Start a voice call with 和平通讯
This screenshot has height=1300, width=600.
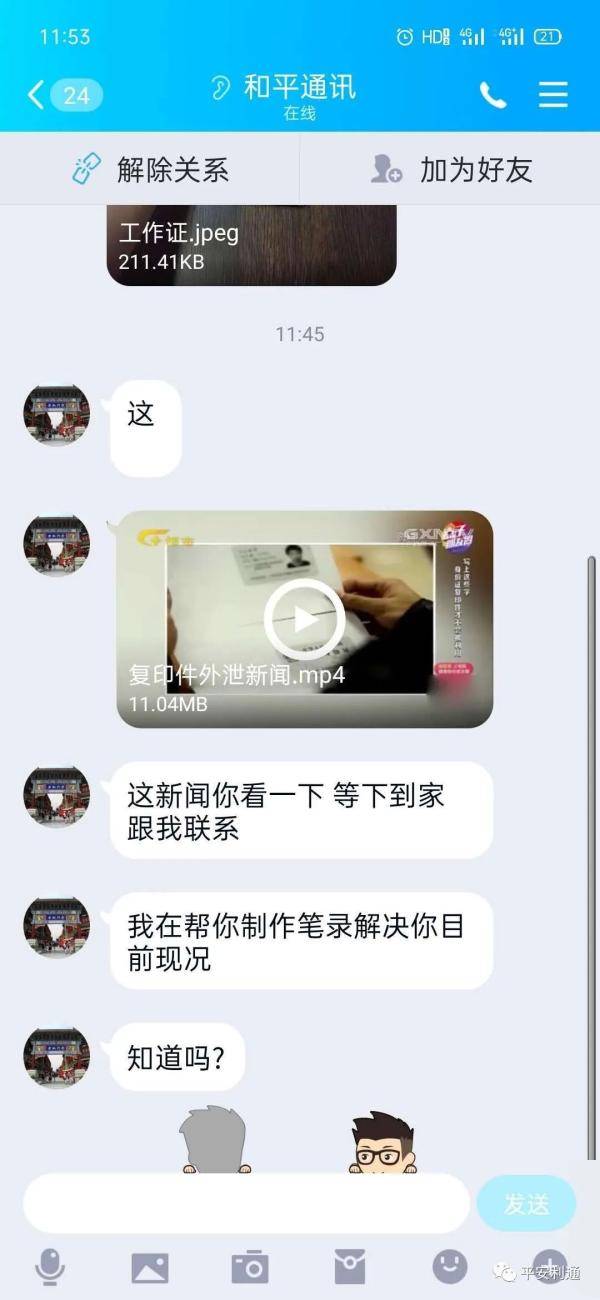coord(493,95)
